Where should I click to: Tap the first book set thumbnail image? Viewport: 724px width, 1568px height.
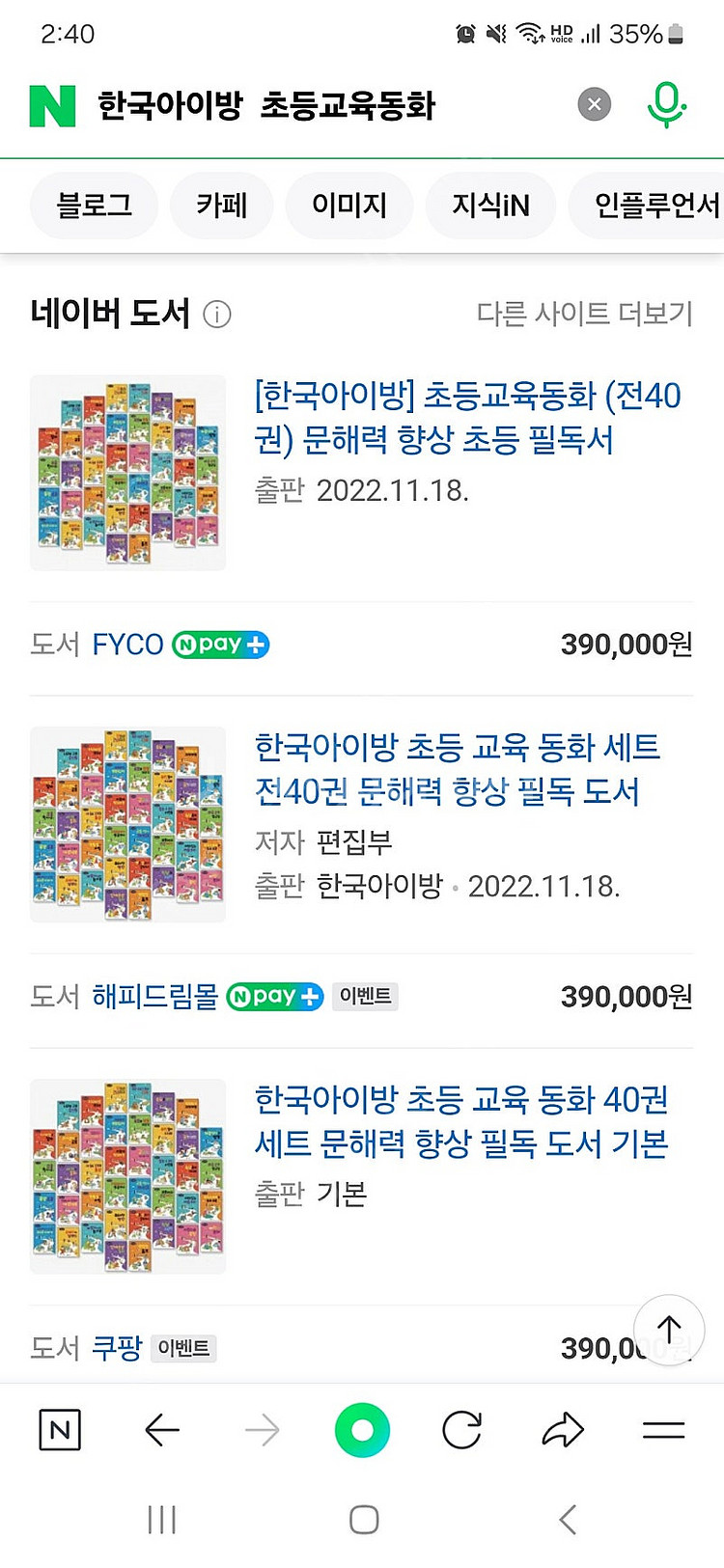coord(126,471)
